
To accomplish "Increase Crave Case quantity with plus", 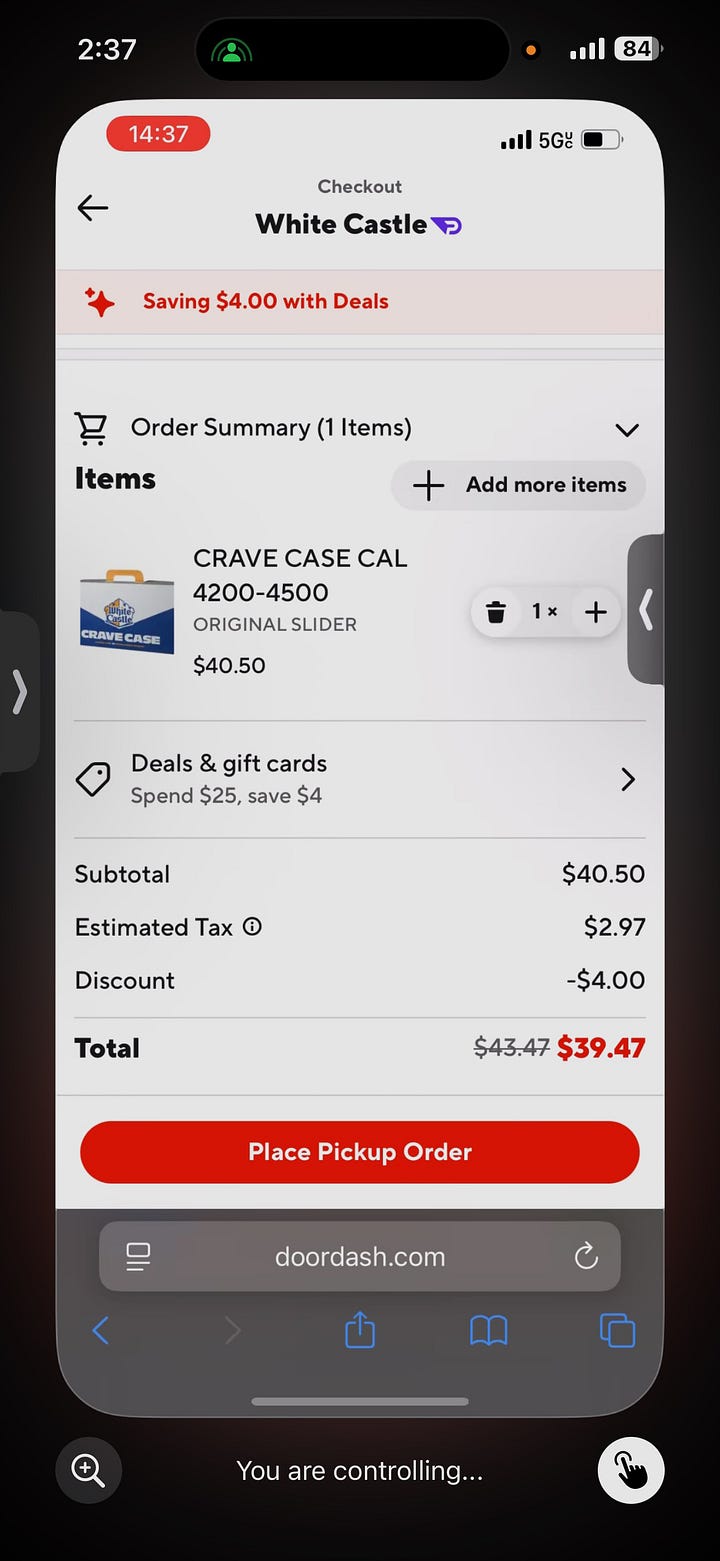I will click(x=596, y=612).
